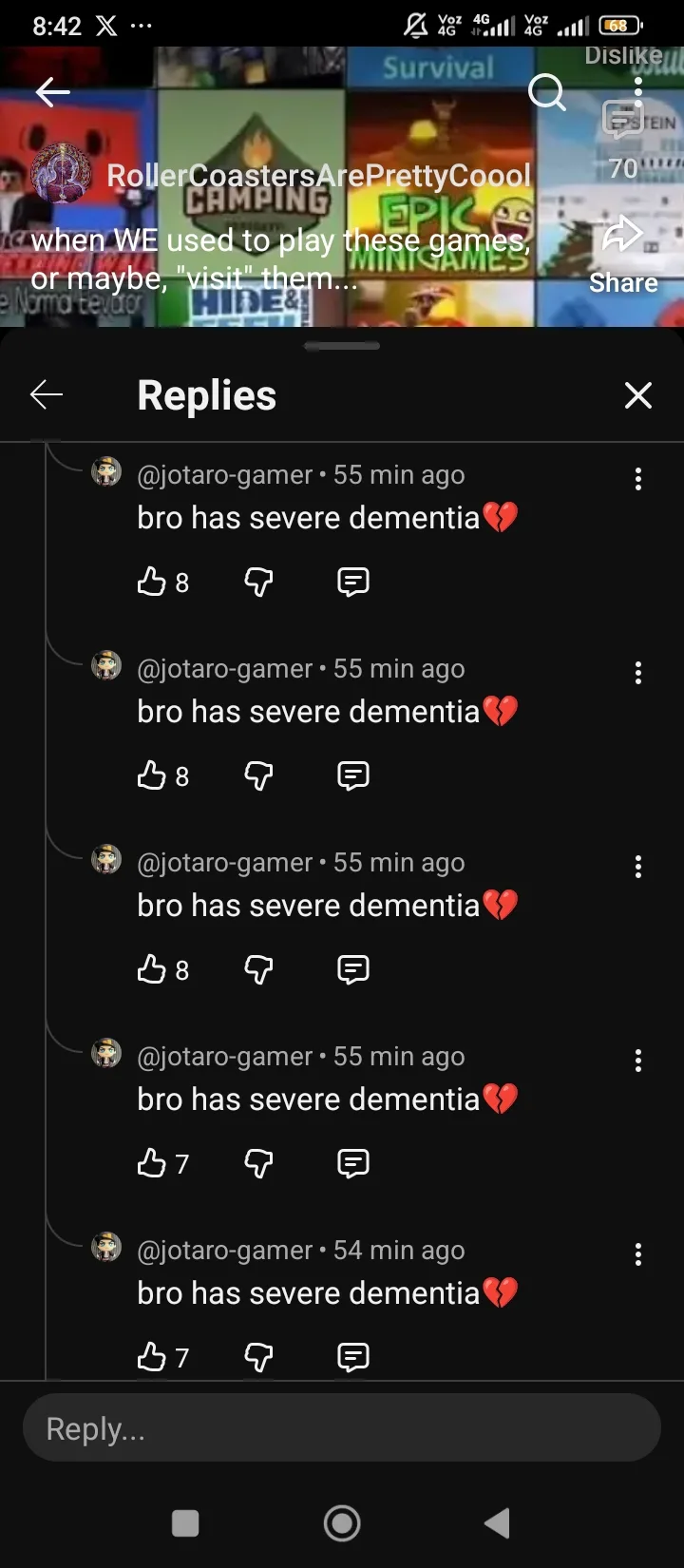Go back from Replies to comments
Viewport: 684px width, 1568px height.
(47, 394)
